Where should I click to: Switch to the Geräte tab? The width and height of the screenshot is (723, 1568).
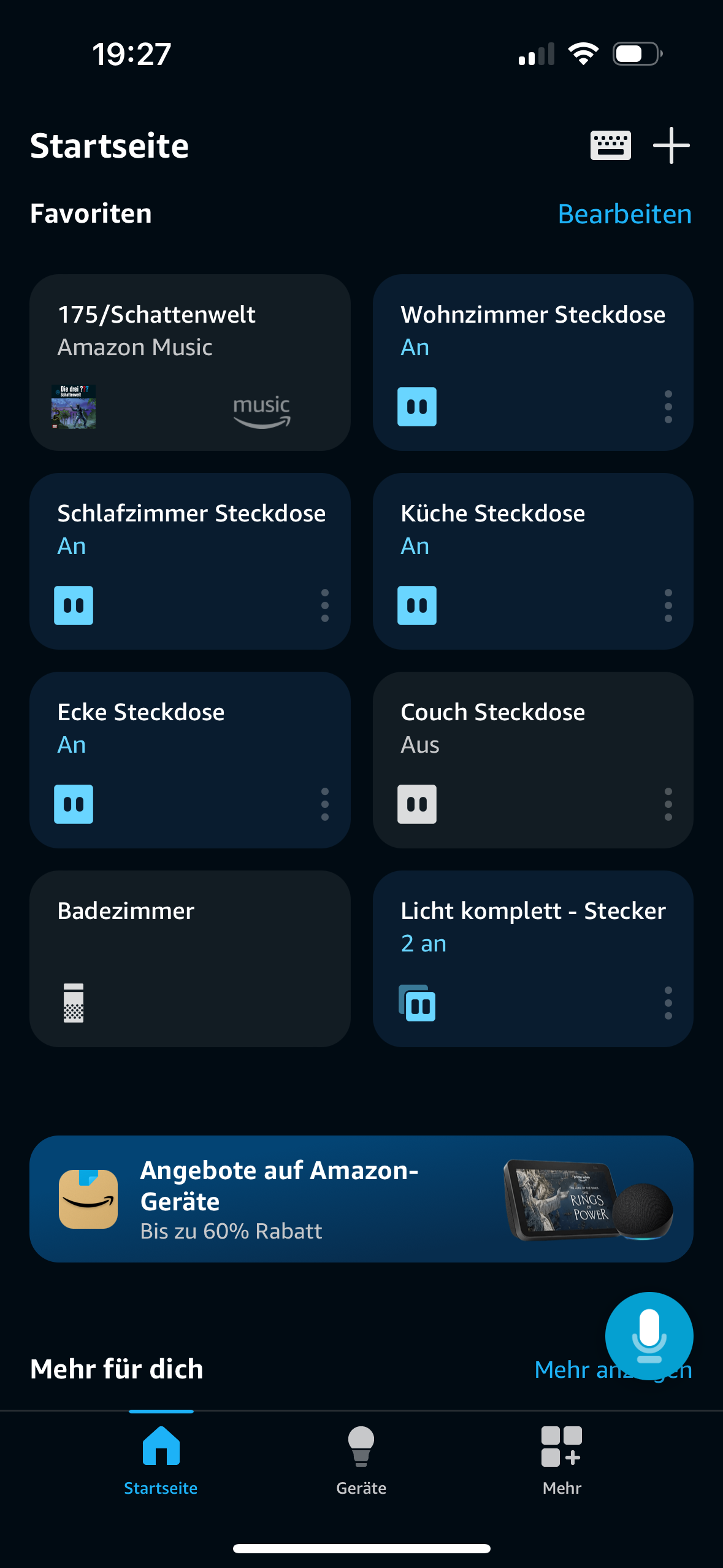(x=361, y=1461)
